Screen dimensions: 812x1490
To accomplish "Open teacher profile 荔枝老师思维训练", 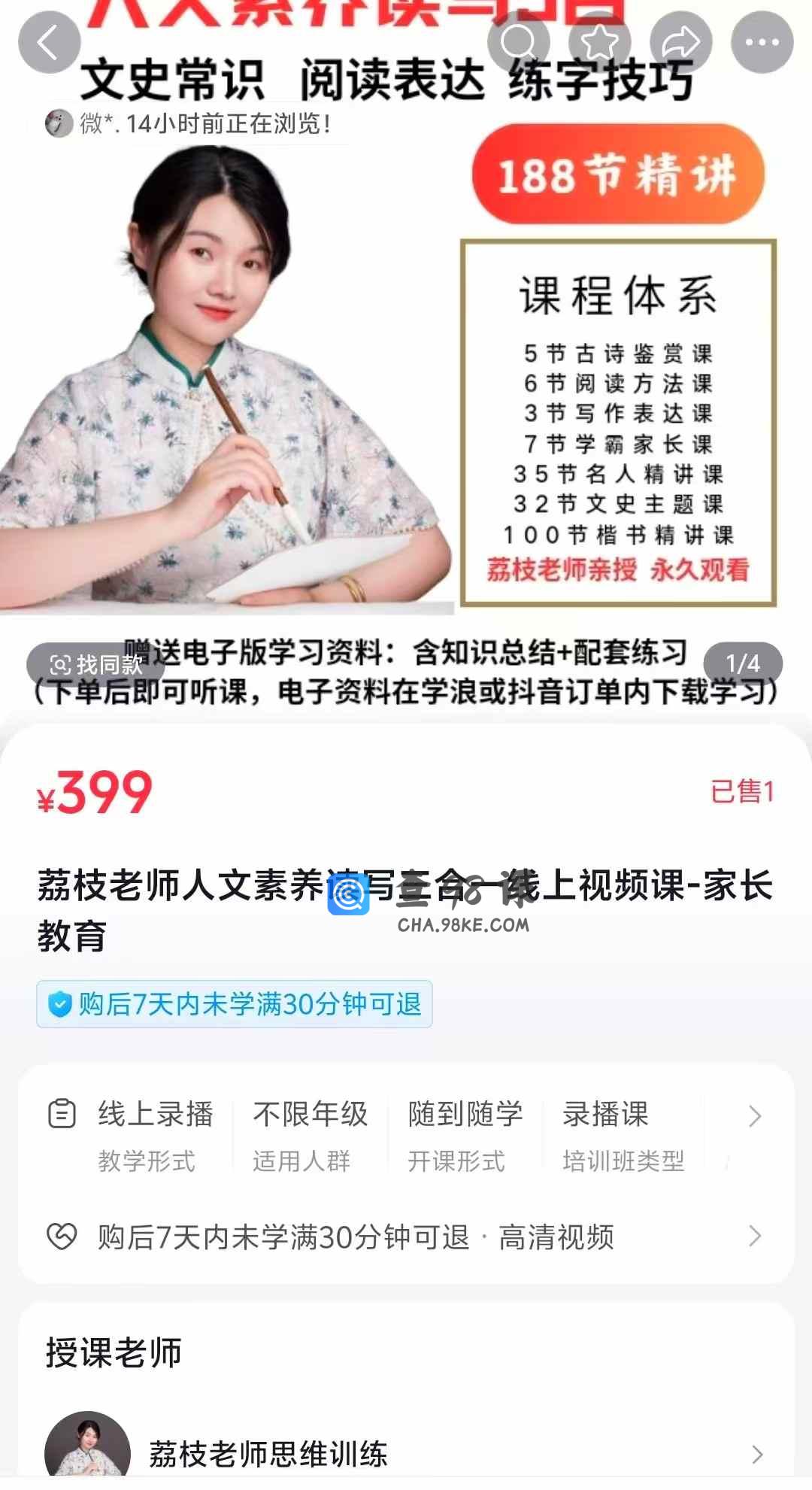I will pos(406,1454).
